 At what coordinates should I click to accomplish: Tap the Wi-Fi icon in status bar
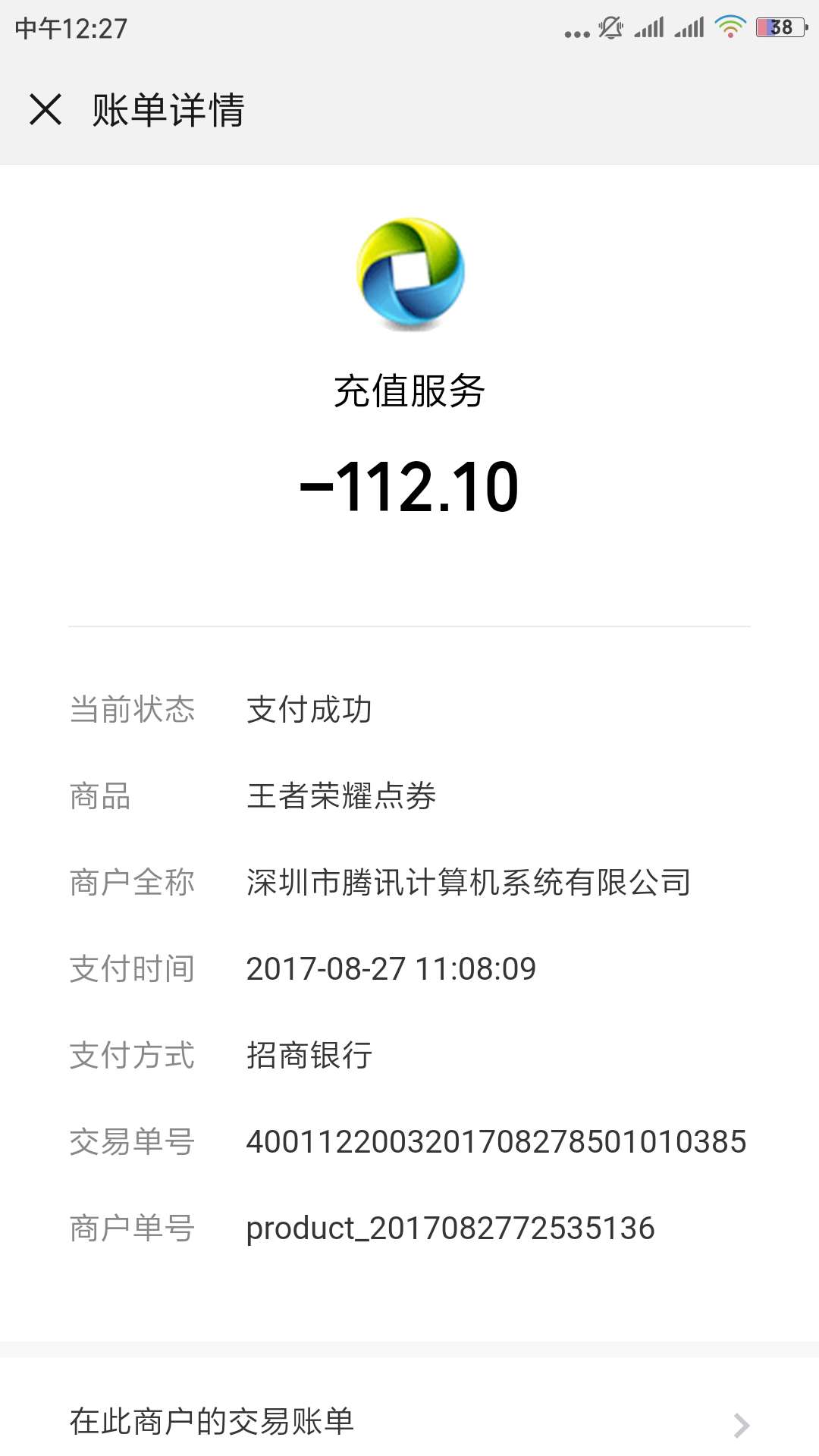[730, 25]
